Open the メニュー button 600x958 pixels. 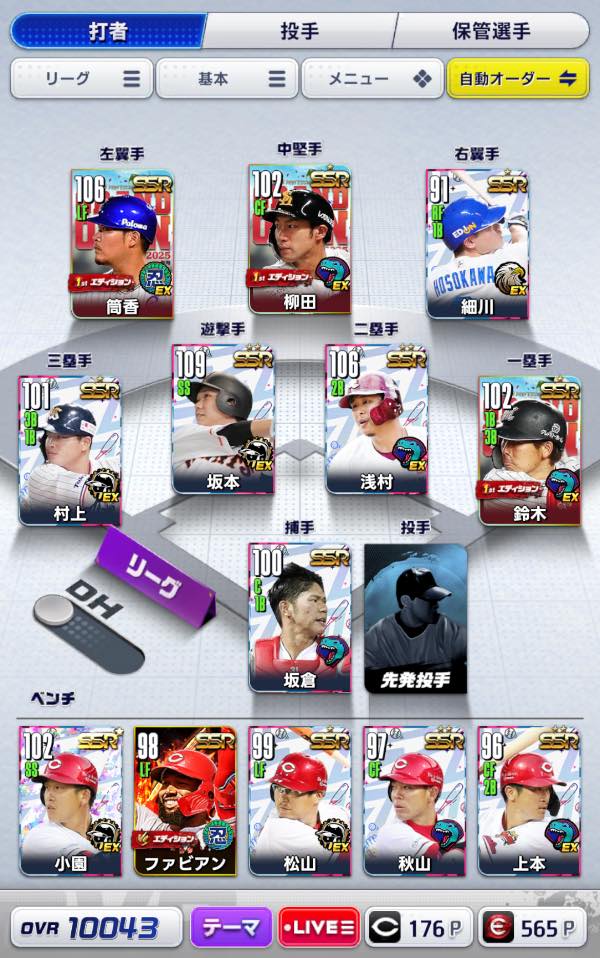[x=372, y=79]
